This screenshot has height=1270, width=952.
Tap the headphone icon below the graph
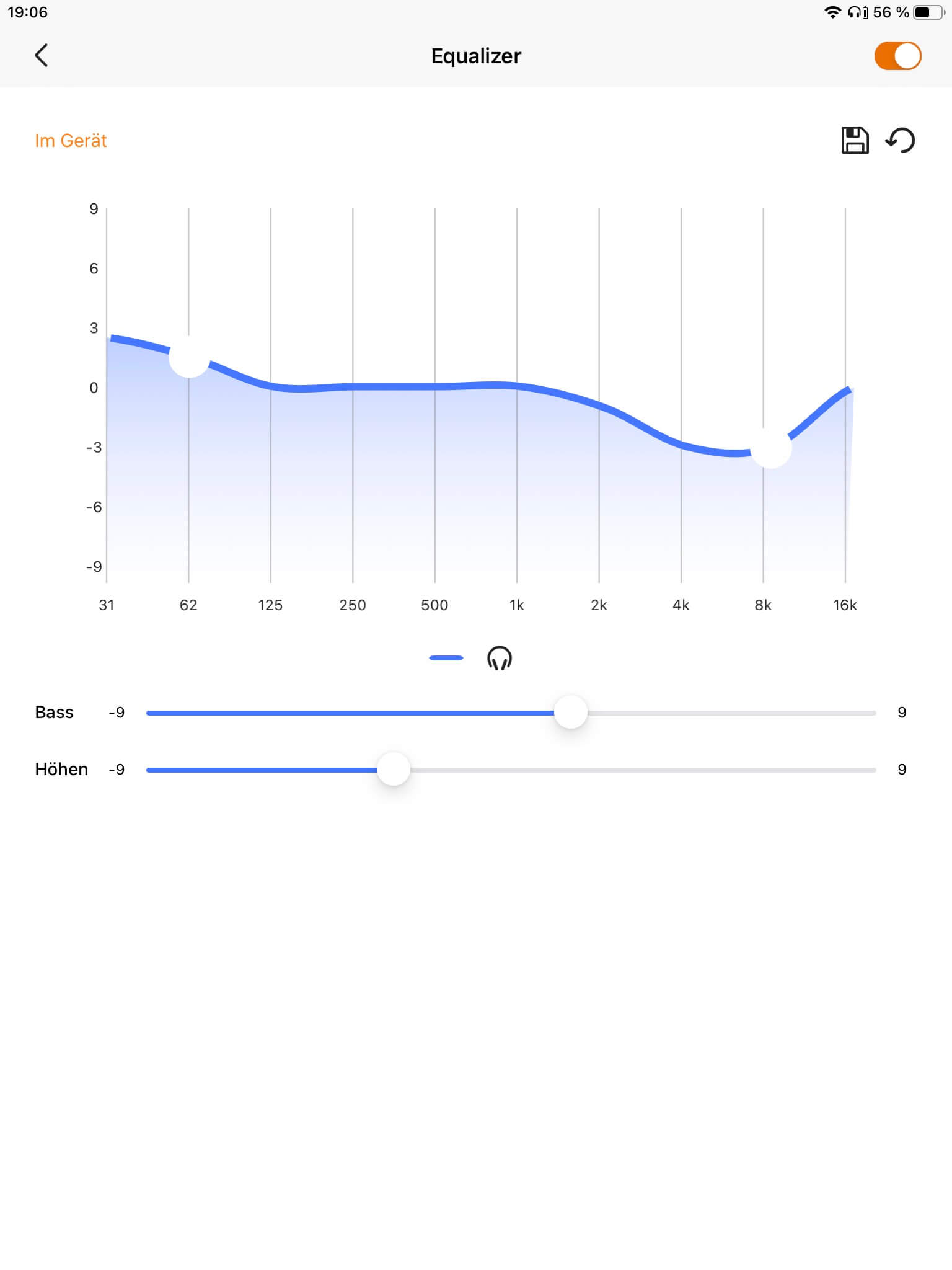click(x=500, y=658)
